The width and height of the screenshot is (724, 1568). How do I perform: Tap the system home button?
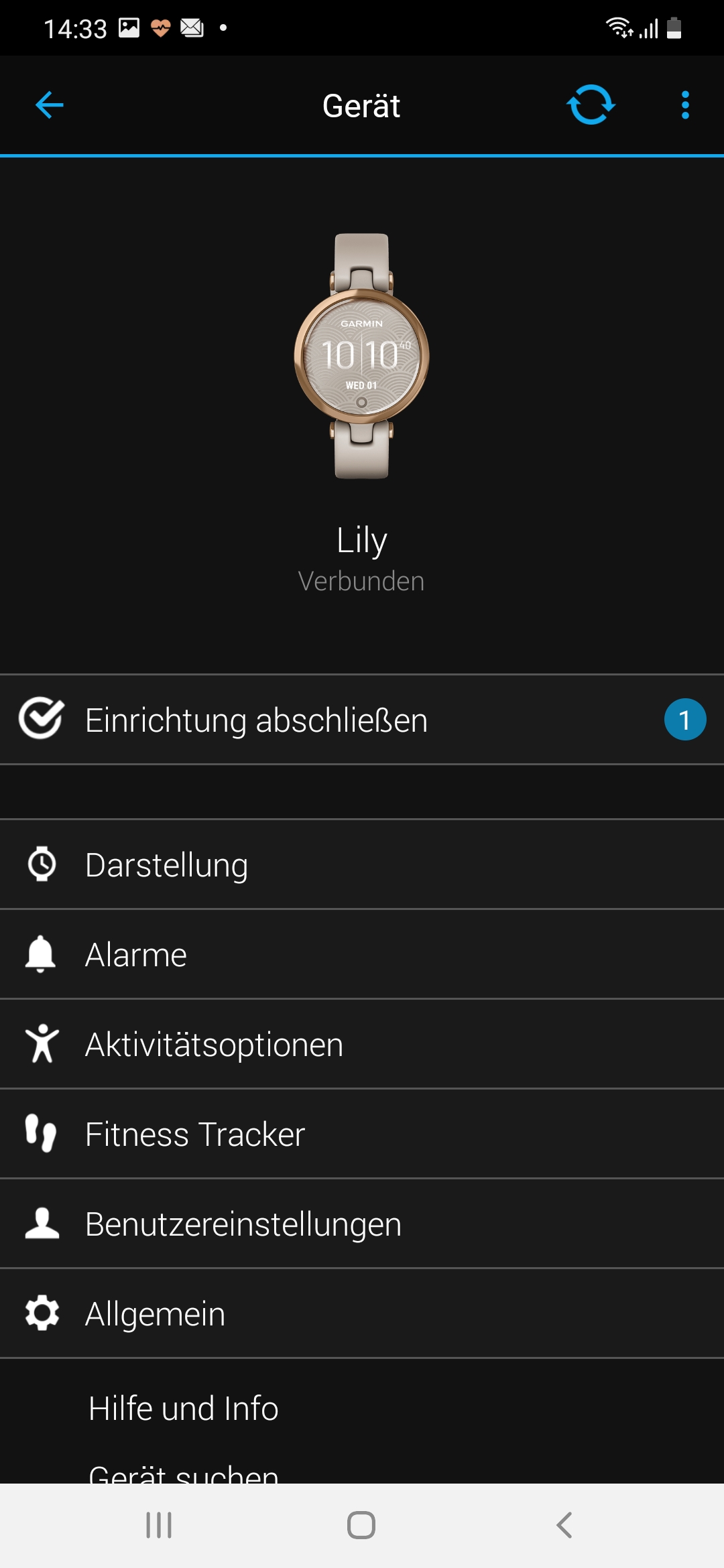pyautogui.click(x=361, y=1525)
